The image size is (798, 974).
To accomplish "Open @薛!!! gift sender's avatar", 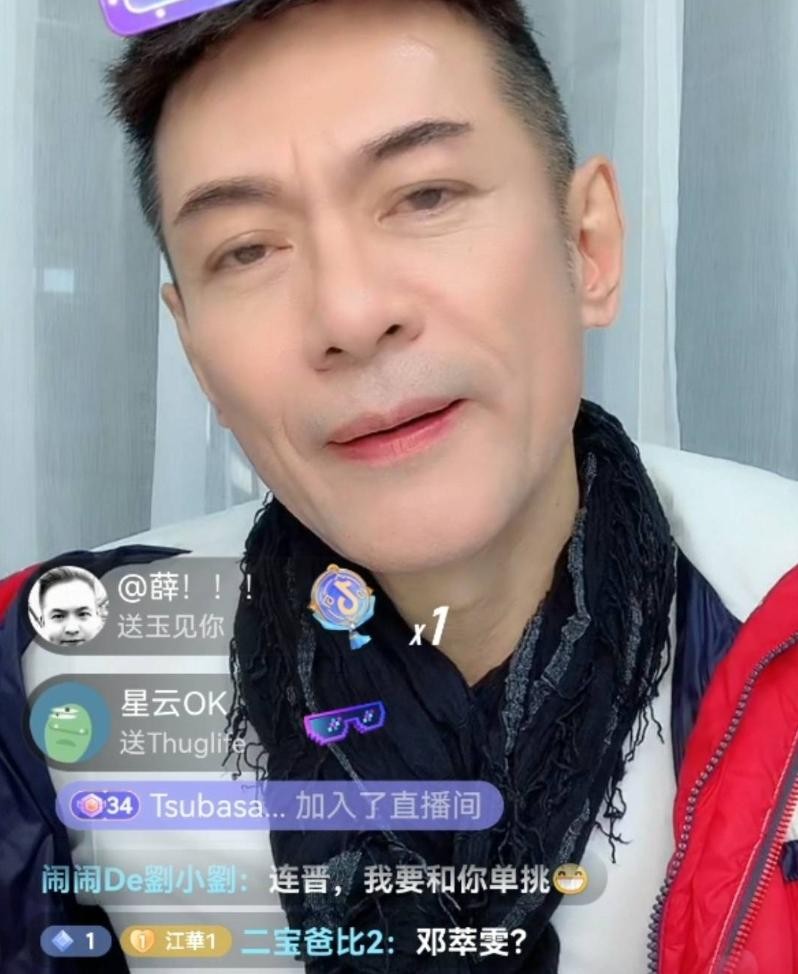I will coord(67,606).
